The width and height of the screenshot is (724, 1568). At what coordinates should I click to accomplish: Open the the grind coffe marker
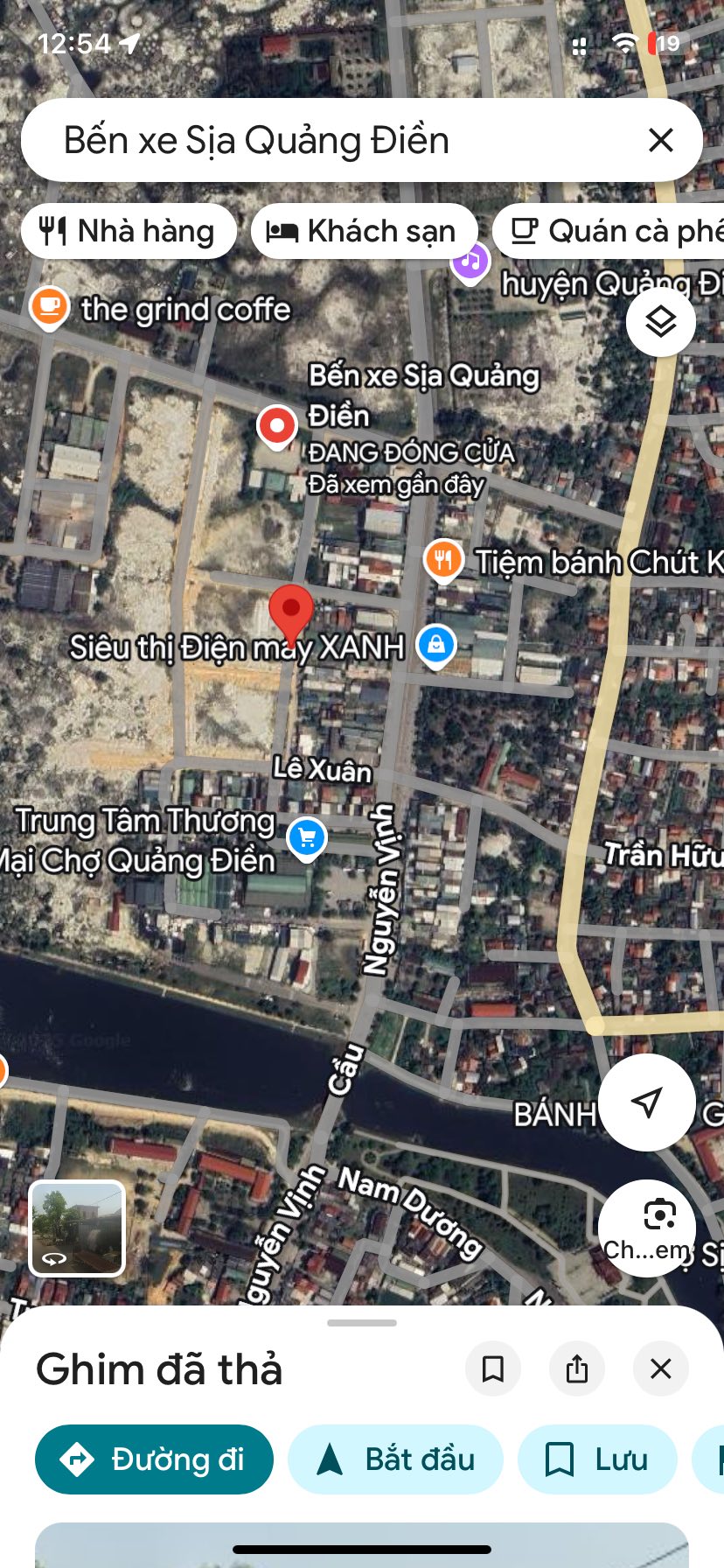tap(49, 306)
